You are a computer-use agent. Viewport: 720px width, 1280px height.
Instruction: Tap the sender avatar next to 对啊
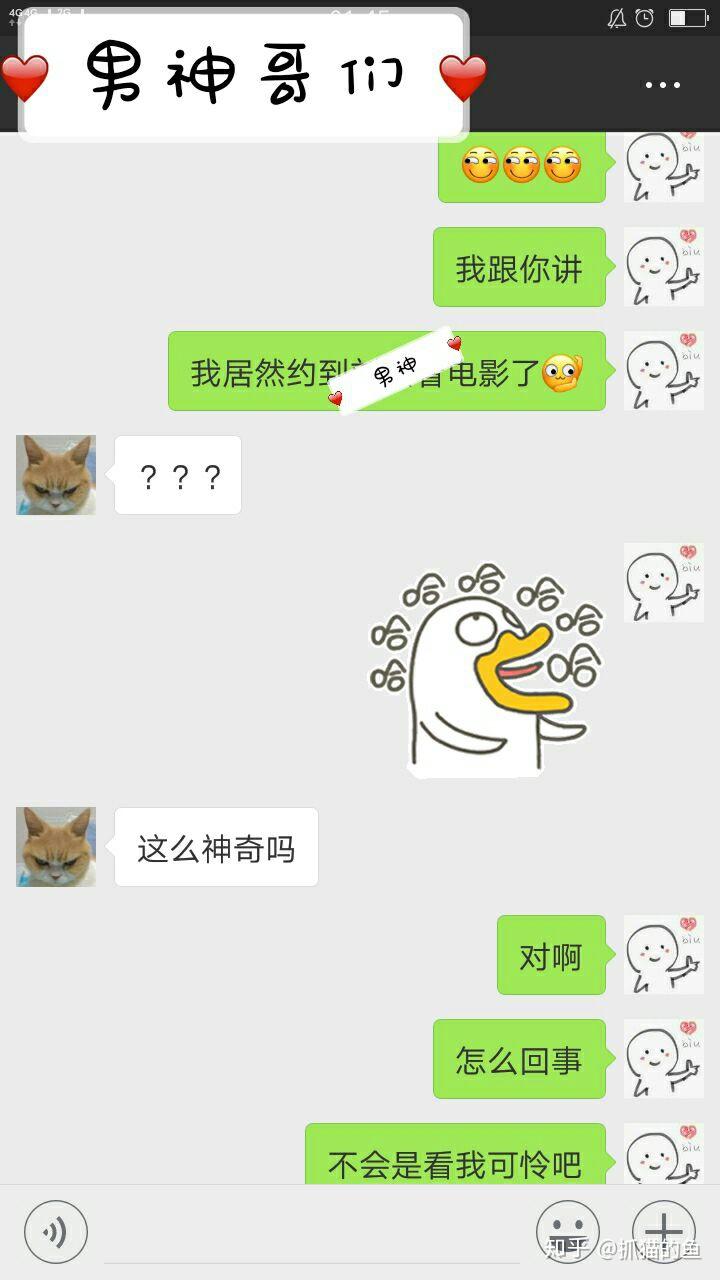(x=664, y=955)
